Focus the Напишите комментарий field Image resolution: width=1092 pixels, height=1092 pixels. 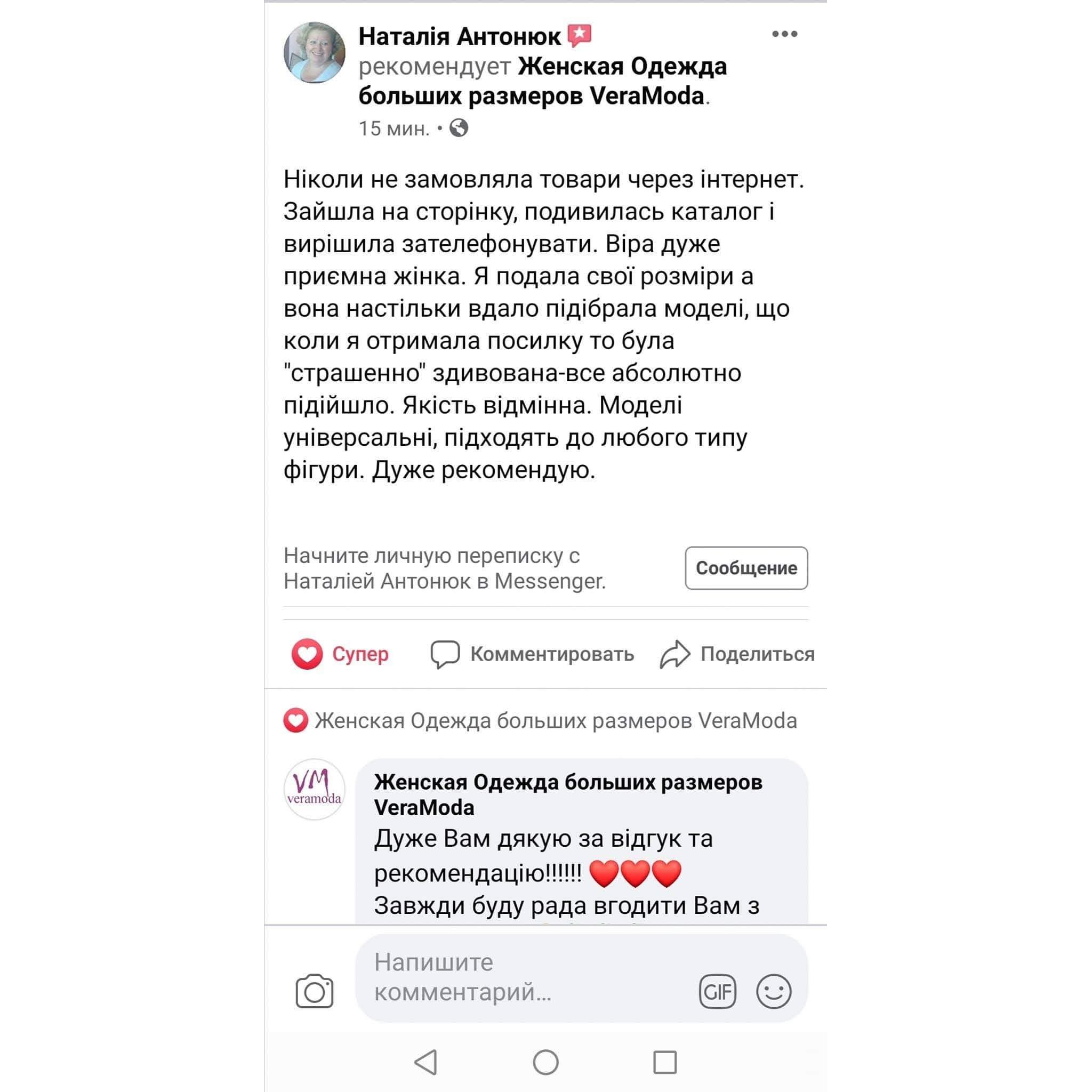click(526, 977)
